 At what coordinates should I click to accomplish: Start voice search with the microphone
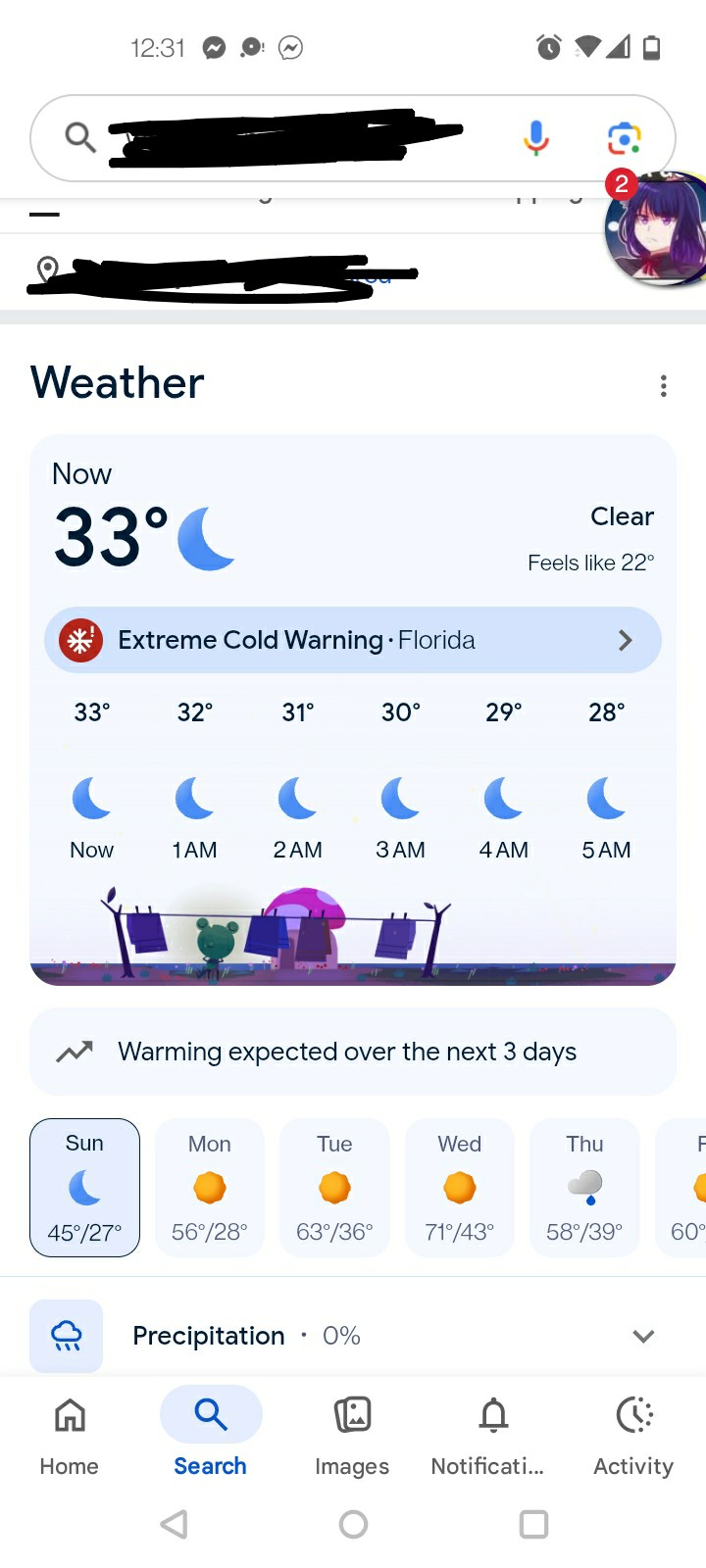535,138
